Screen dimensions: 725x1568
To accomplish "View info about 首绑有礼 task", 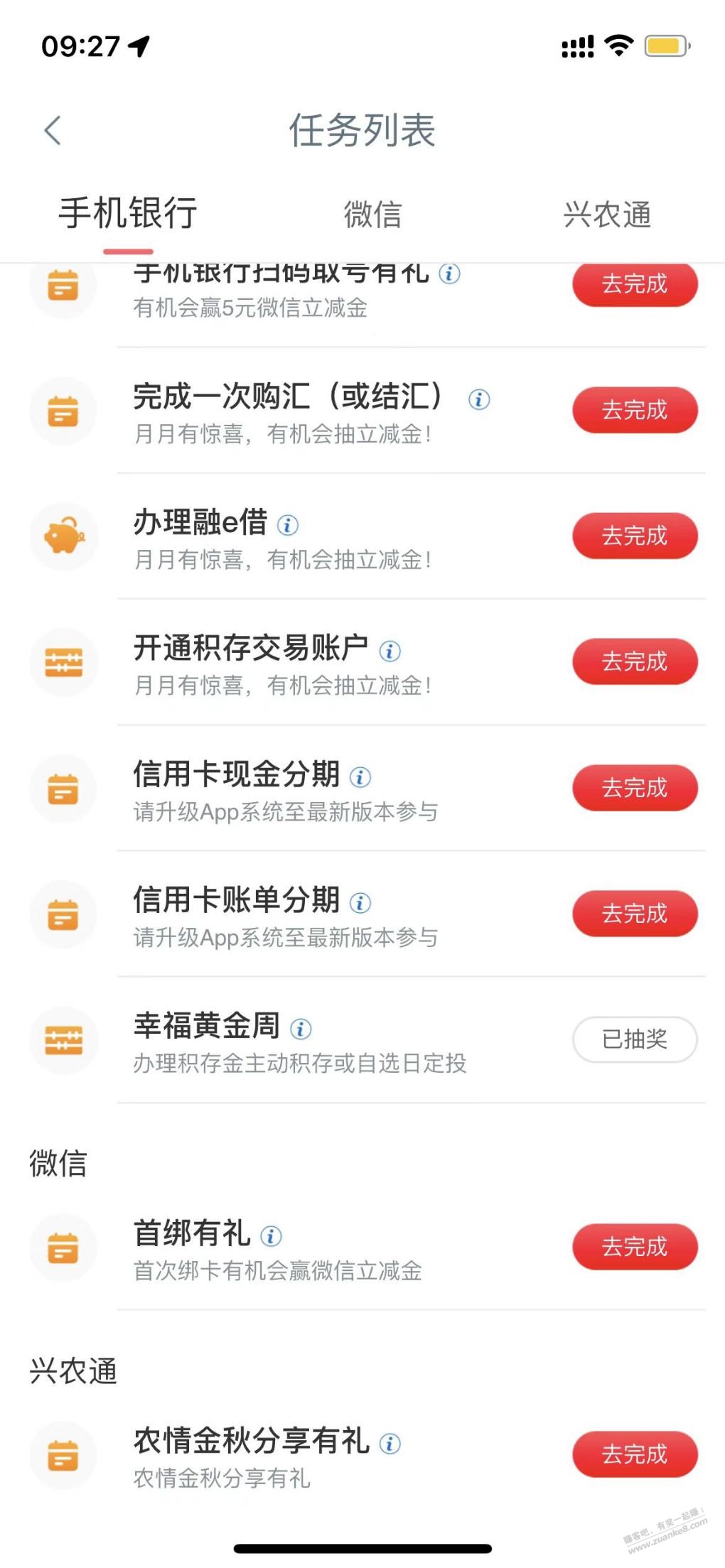I will click(271, 1236).
